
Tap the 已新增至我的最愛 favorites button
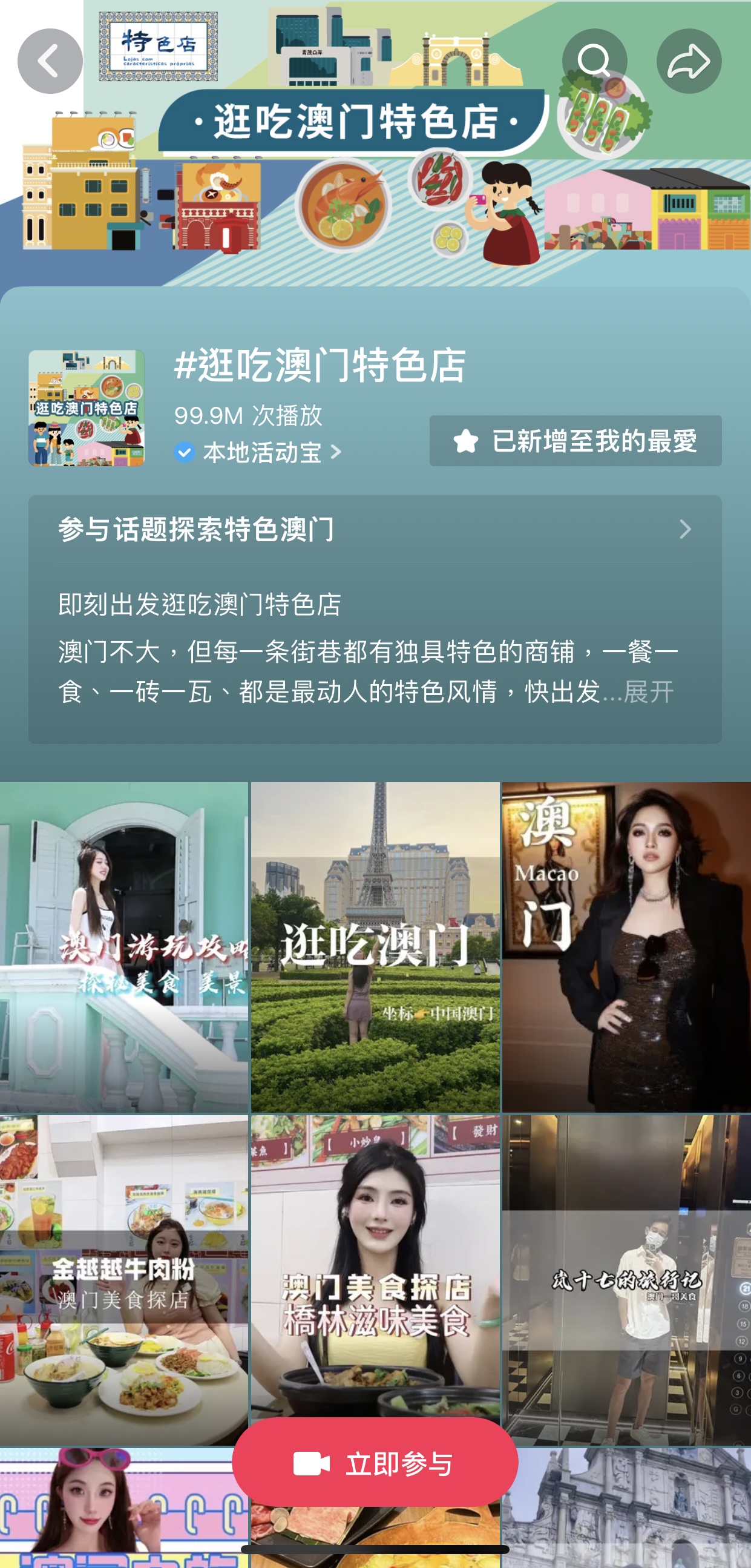[575, 441]
